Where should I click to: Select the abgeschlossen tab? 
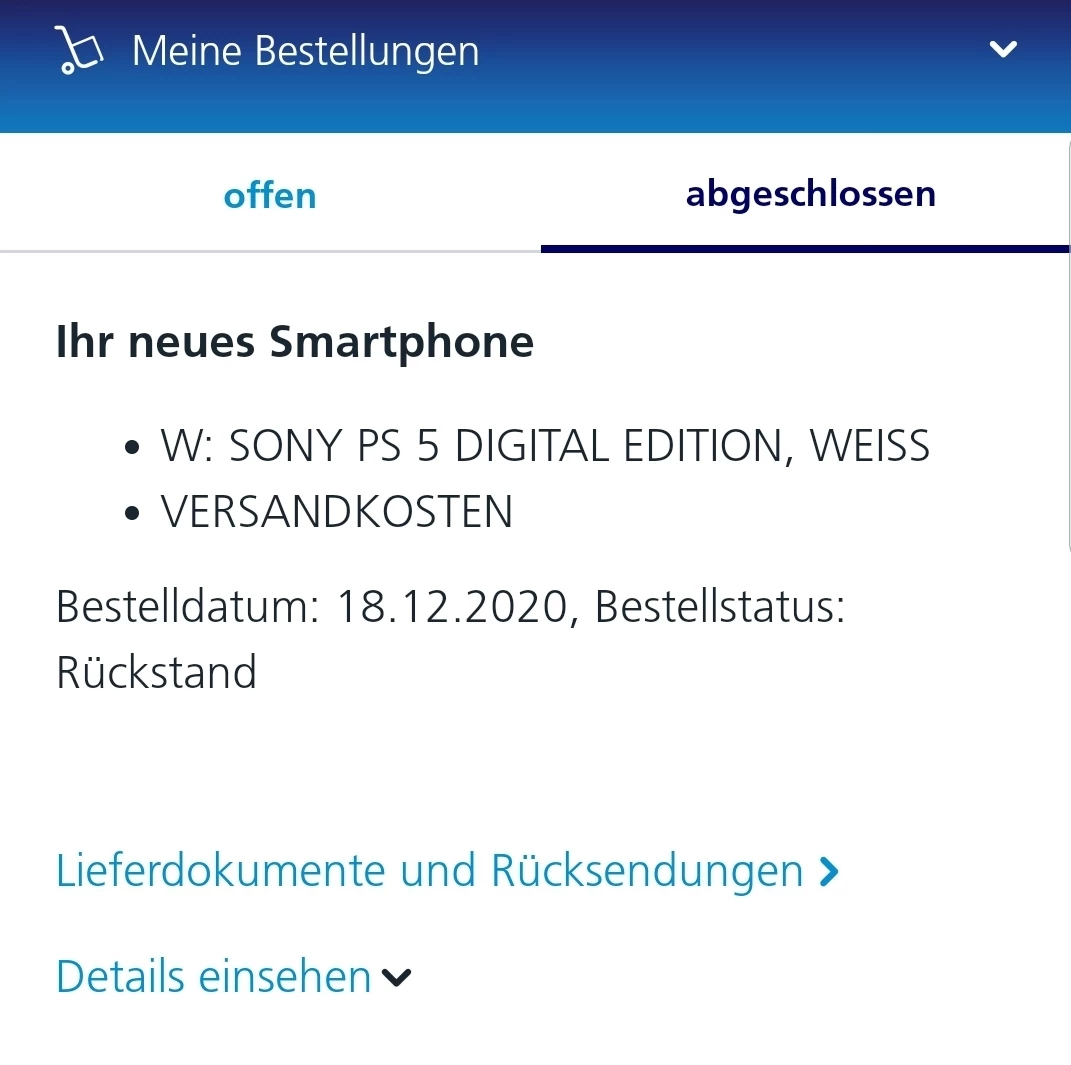(810, 194)
